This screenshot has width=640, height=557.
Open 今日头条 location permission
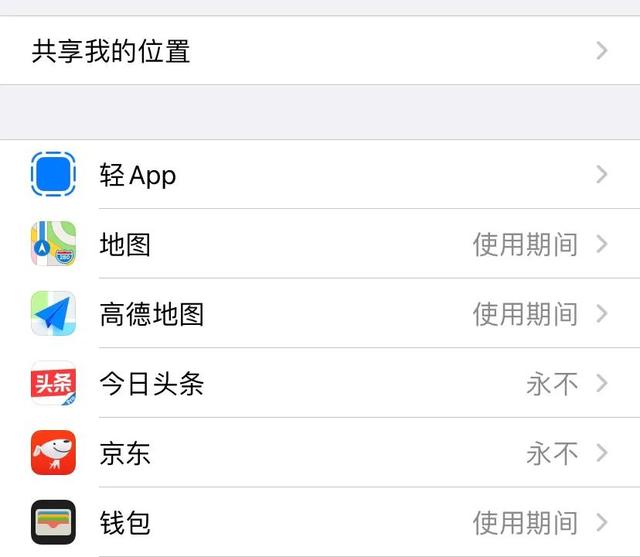[320, 383]
